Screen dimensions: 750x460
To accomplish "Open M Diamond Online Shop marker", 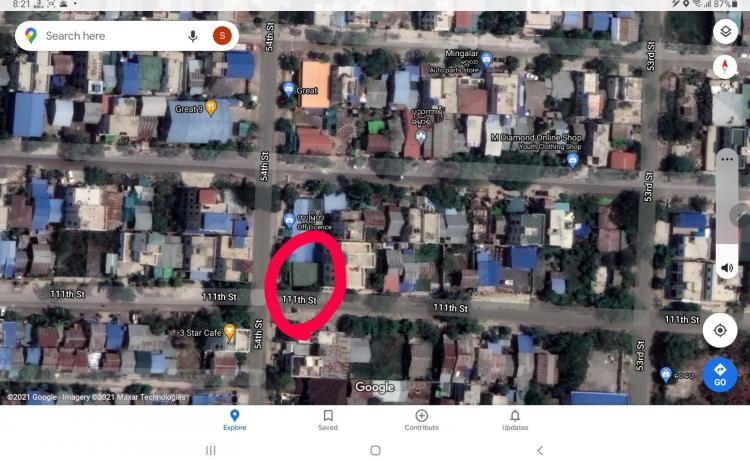I will 572,159.
